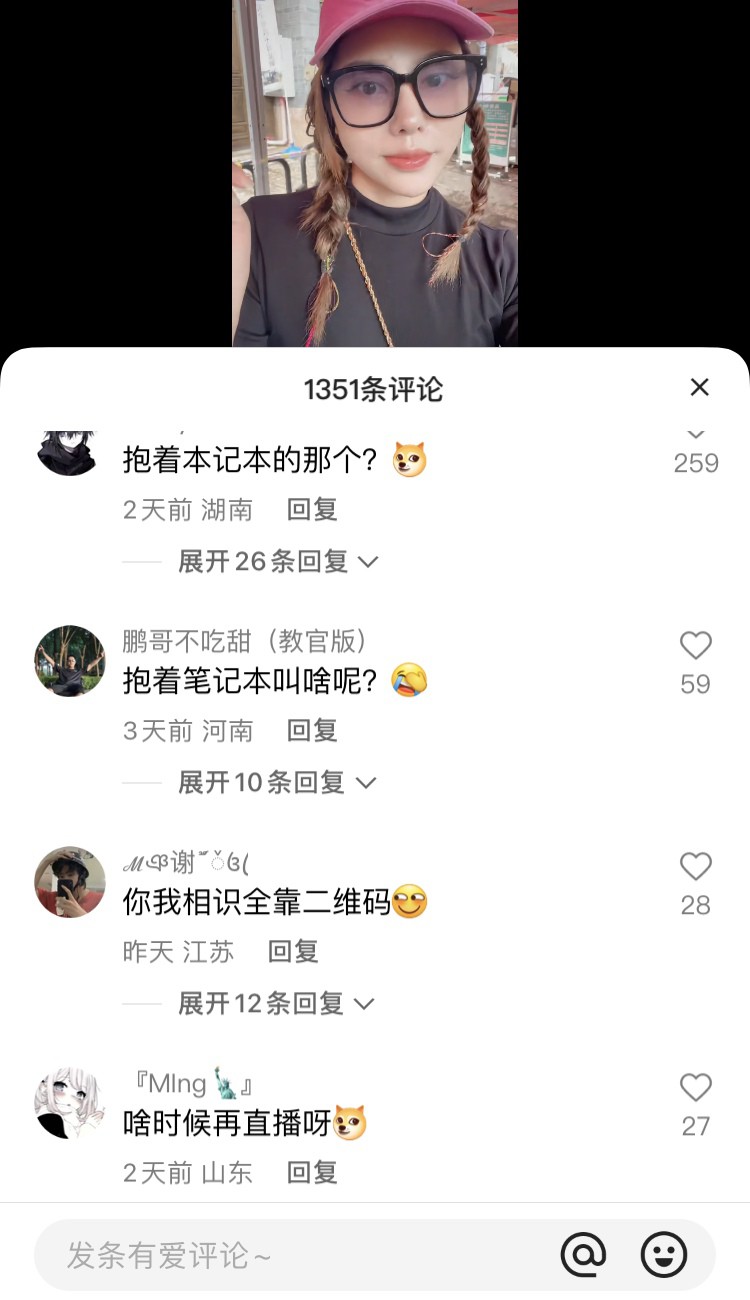Viewport: 750px width, 1300px height.
Task: Open the emoji picker
Action: (x=664, y=1255)
